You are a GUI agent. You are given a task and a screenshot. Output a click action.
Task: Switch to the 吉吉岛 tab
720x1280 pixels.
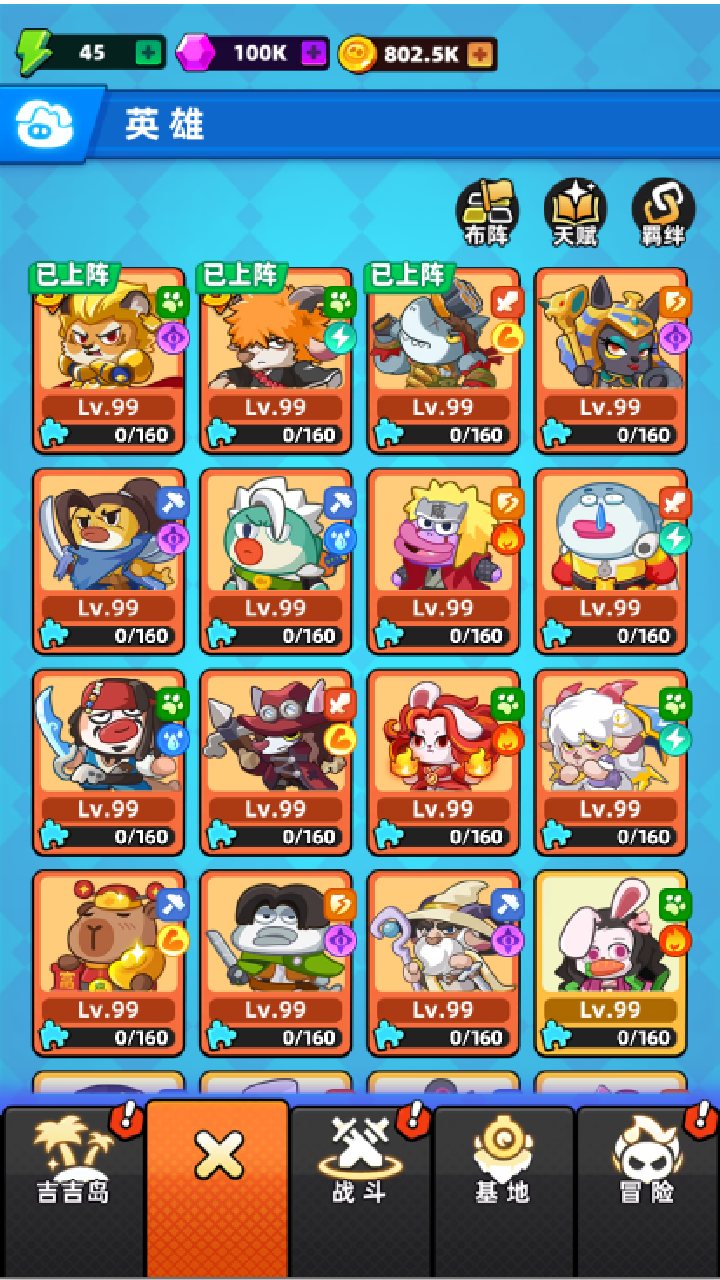[73, 1165]
